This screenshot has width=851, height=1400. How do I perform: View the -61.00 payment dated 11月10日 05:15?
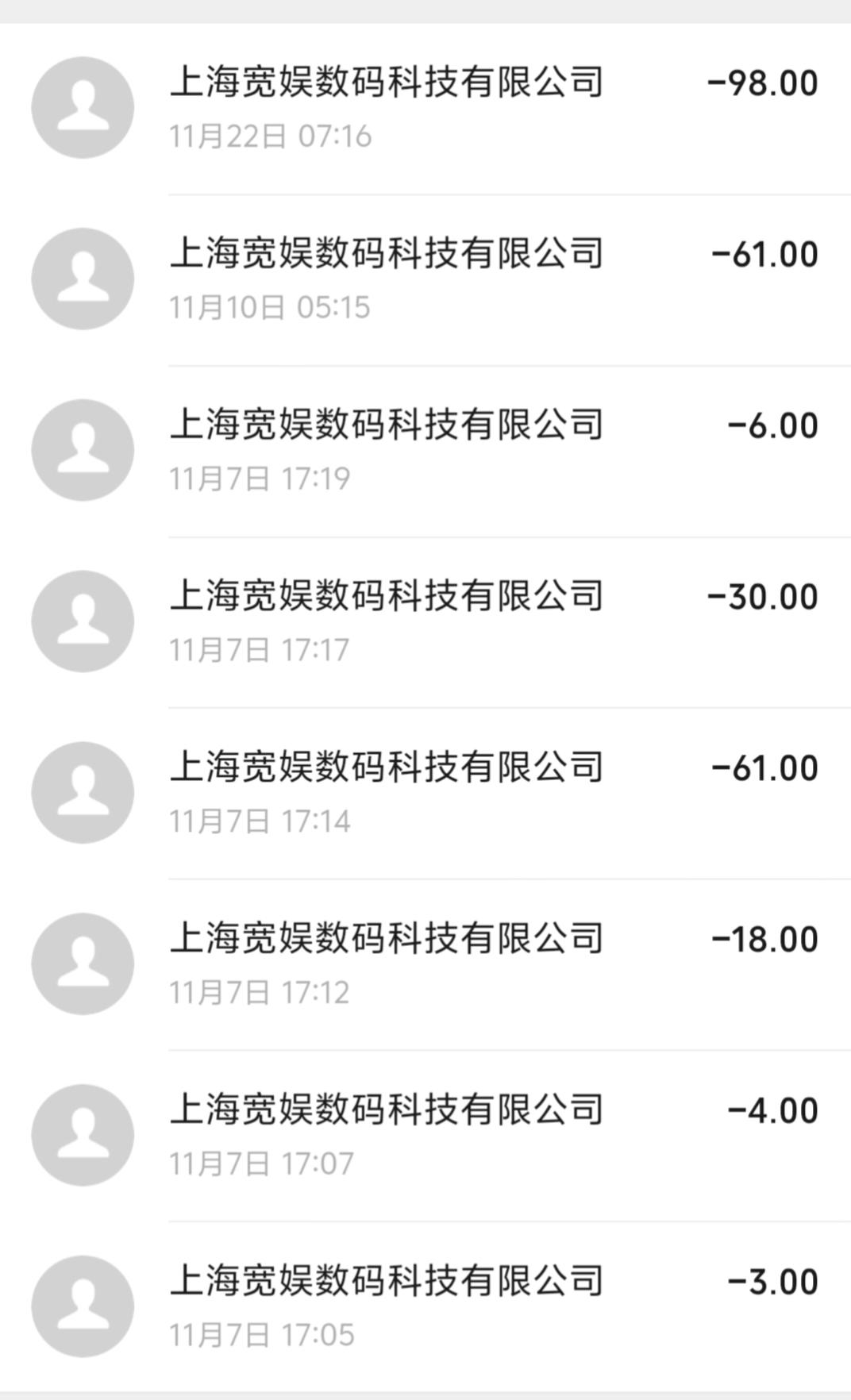coord(425,279)
